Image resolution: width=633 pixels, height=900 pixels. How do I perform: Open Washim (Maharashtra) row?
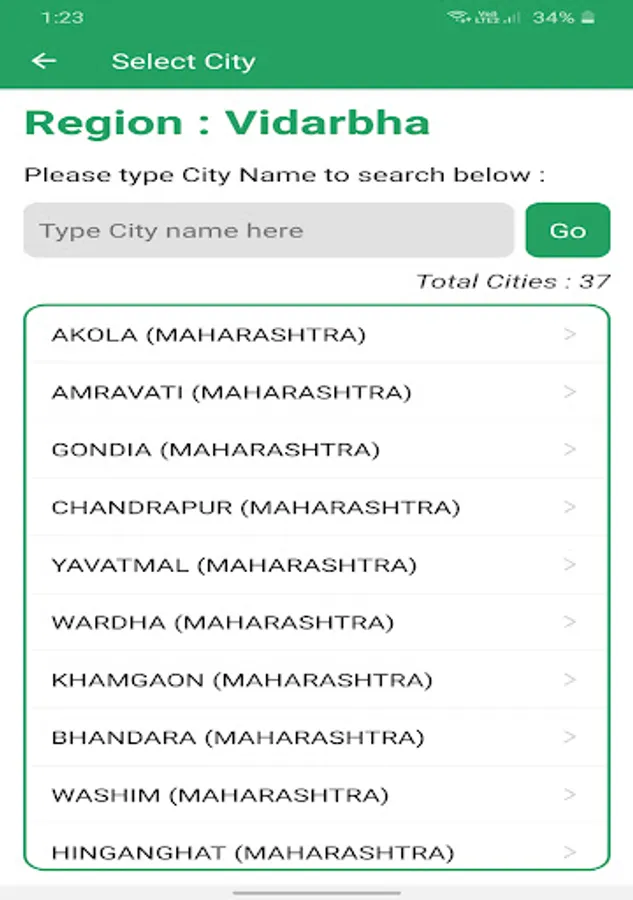point(315,796)
